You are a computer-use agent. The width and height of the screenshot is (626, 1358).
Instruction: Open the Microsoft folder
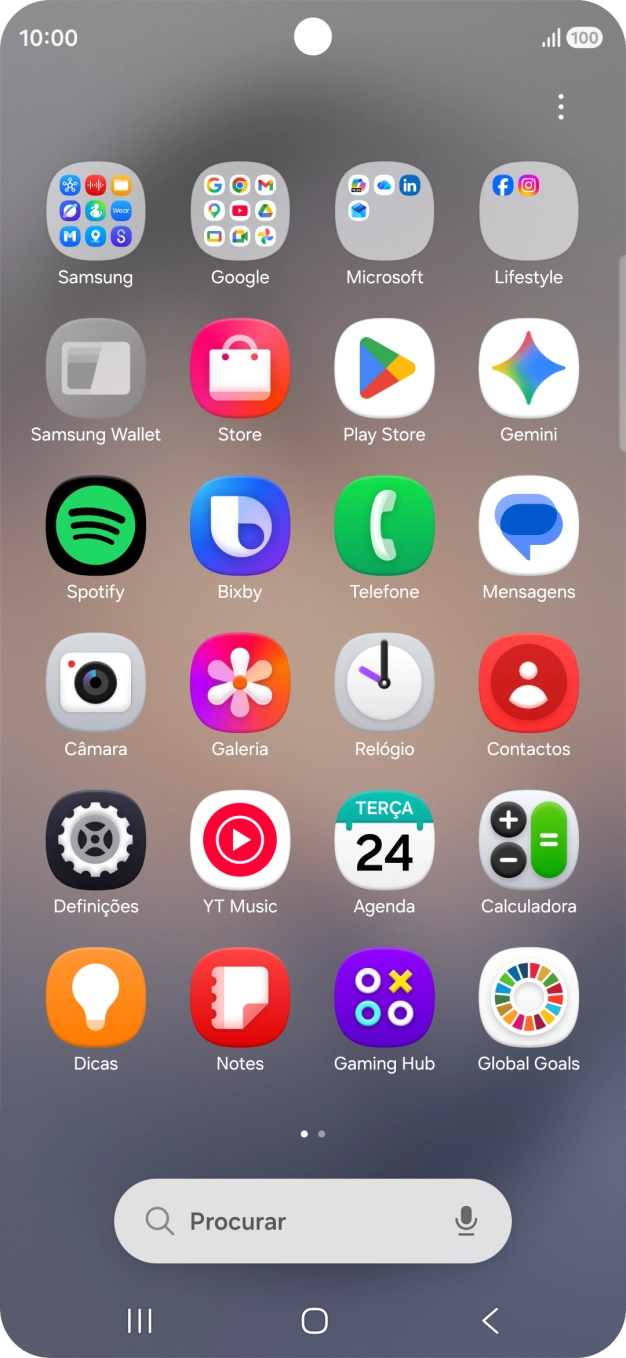click(x=384, y=211)
